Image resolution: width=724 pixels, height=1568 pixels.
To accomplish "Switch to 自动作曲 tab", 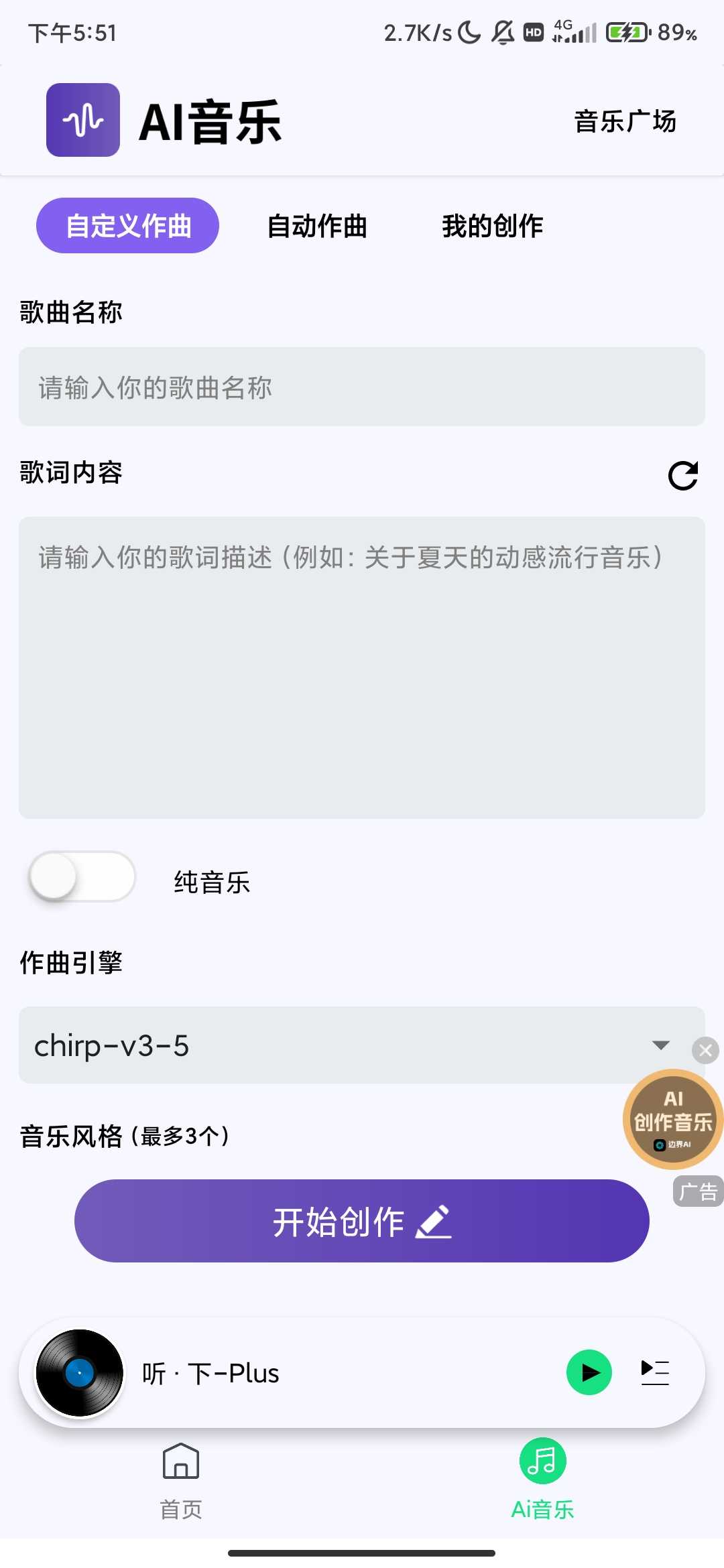I will point(317,226).
